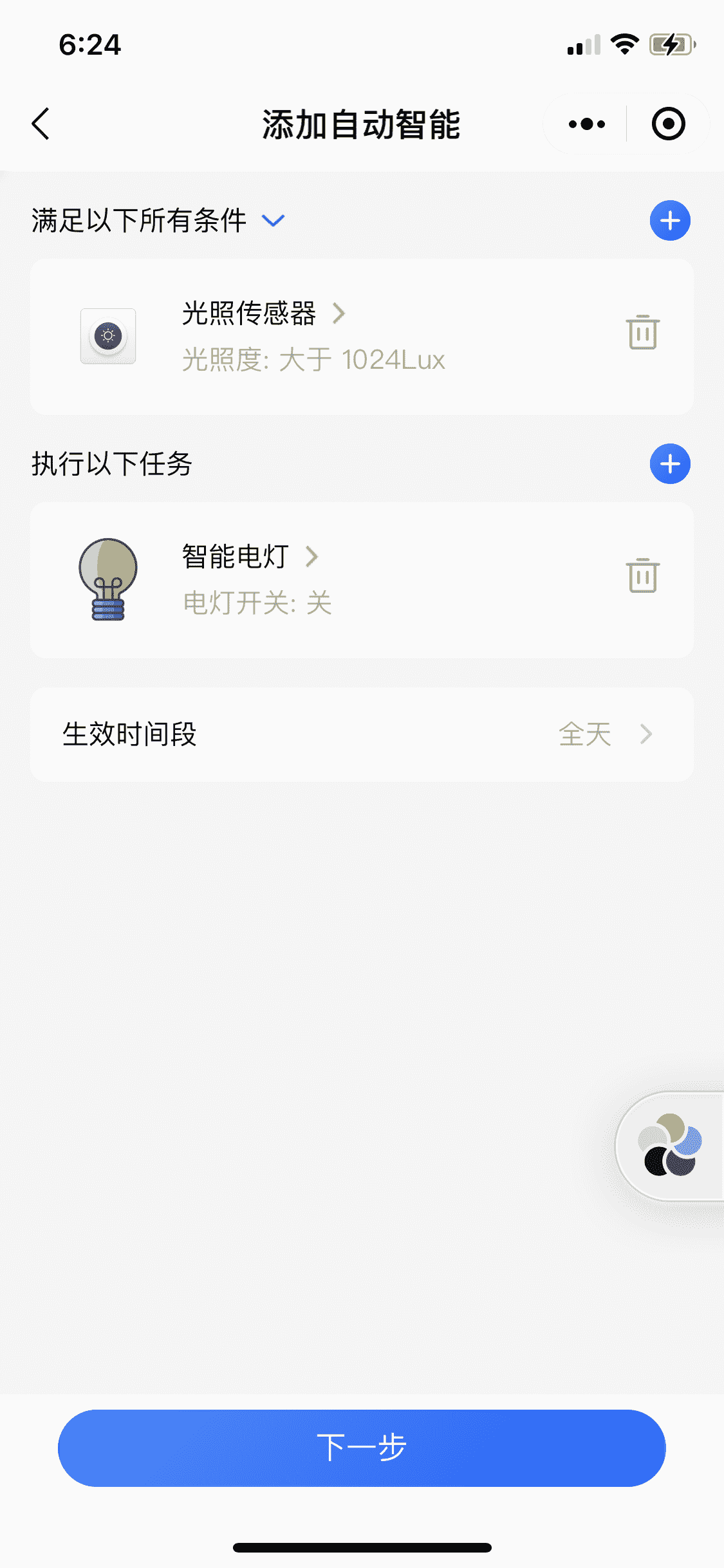Open the floating assistant button
Viewport: 724px width, 1568px height.
click(669, 1145)
